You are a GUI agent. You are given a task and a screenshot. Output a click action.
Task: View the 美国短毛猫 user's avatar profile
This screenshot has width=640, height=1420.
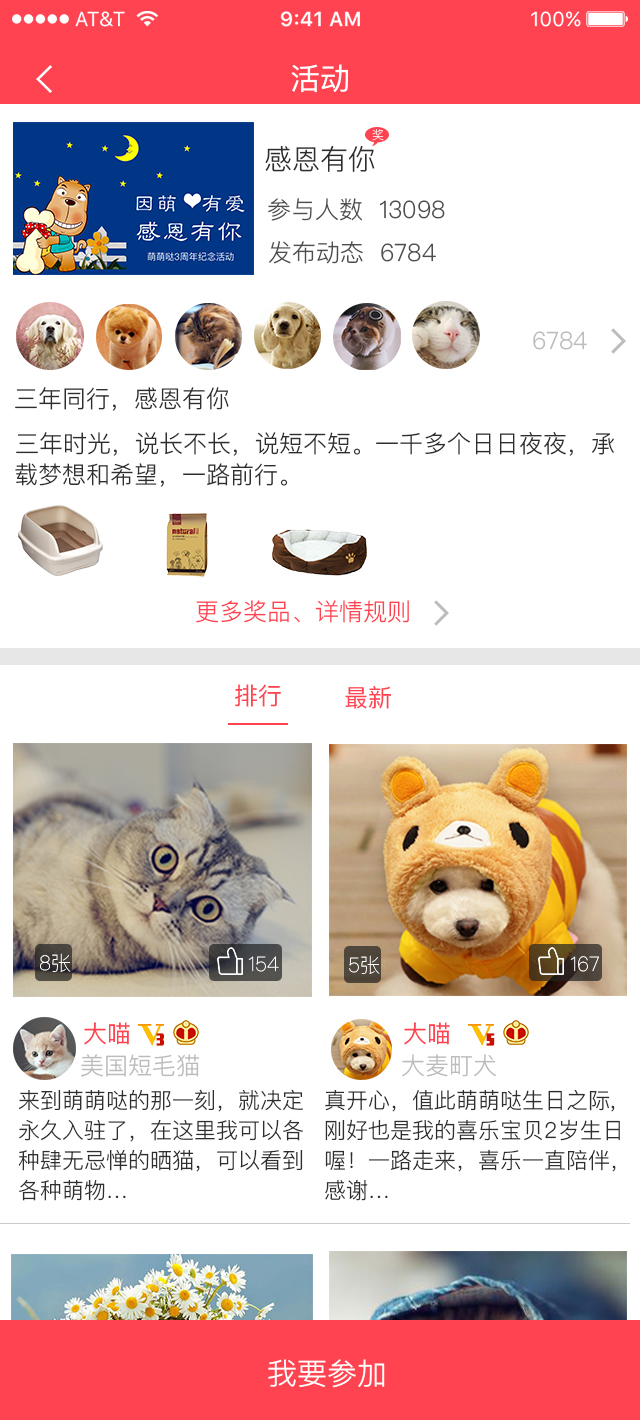click(44, 1048)
